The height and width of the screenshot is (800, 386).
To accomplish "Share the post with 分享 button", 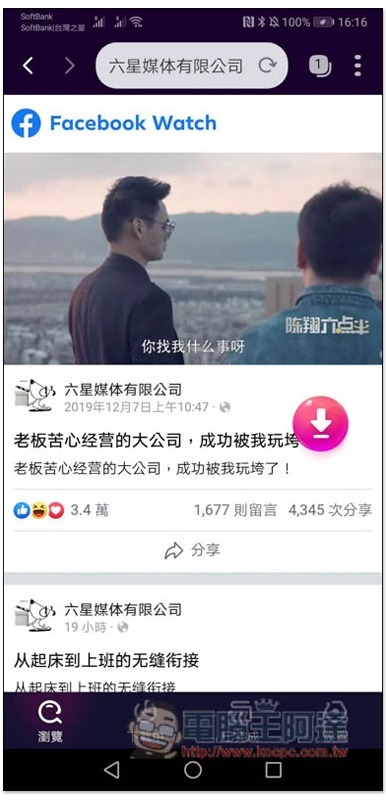I will click(x=193, y=551).
